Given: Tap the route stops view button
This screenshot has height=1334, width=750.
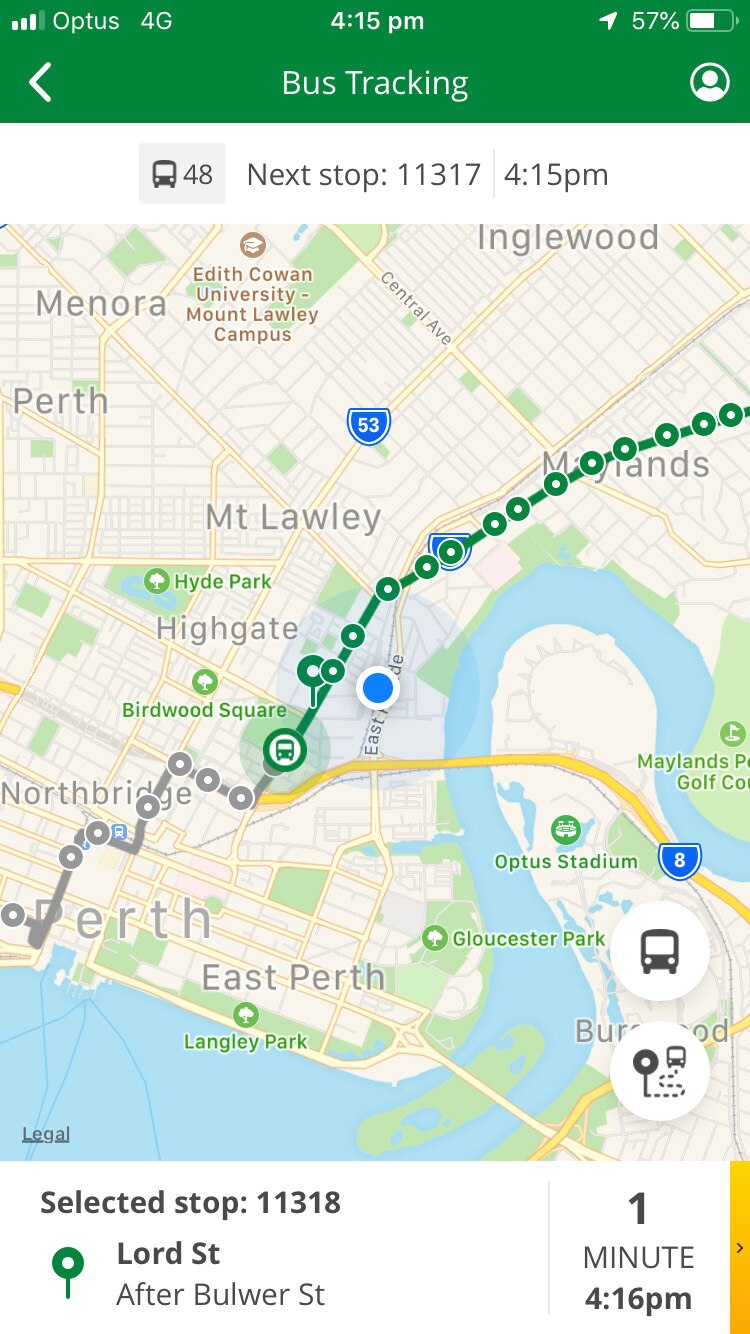Looking at the screenshot, I should tap(660, 1071).
